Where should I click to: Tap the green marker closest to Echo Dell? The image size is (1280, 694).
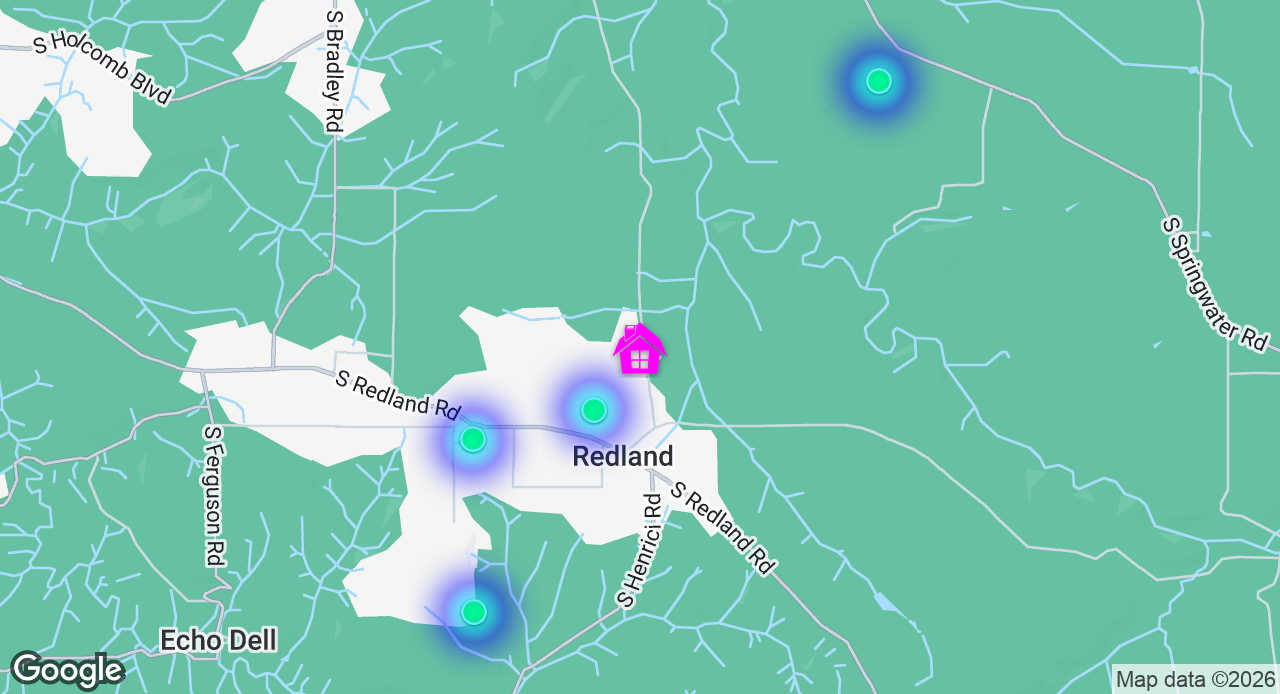[x=474, y=611]
